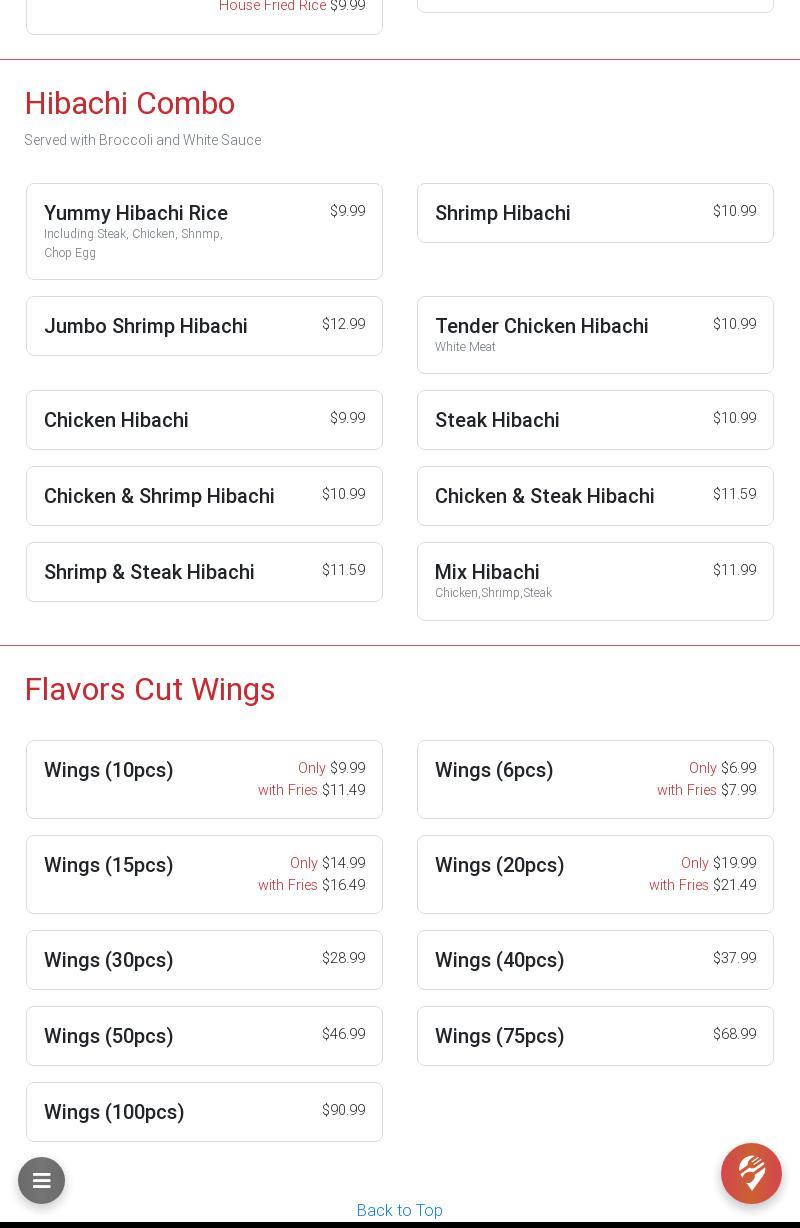
Task: Select the Mix Hibachi combo
Action: pyautogui.click(x=595, y=581)
